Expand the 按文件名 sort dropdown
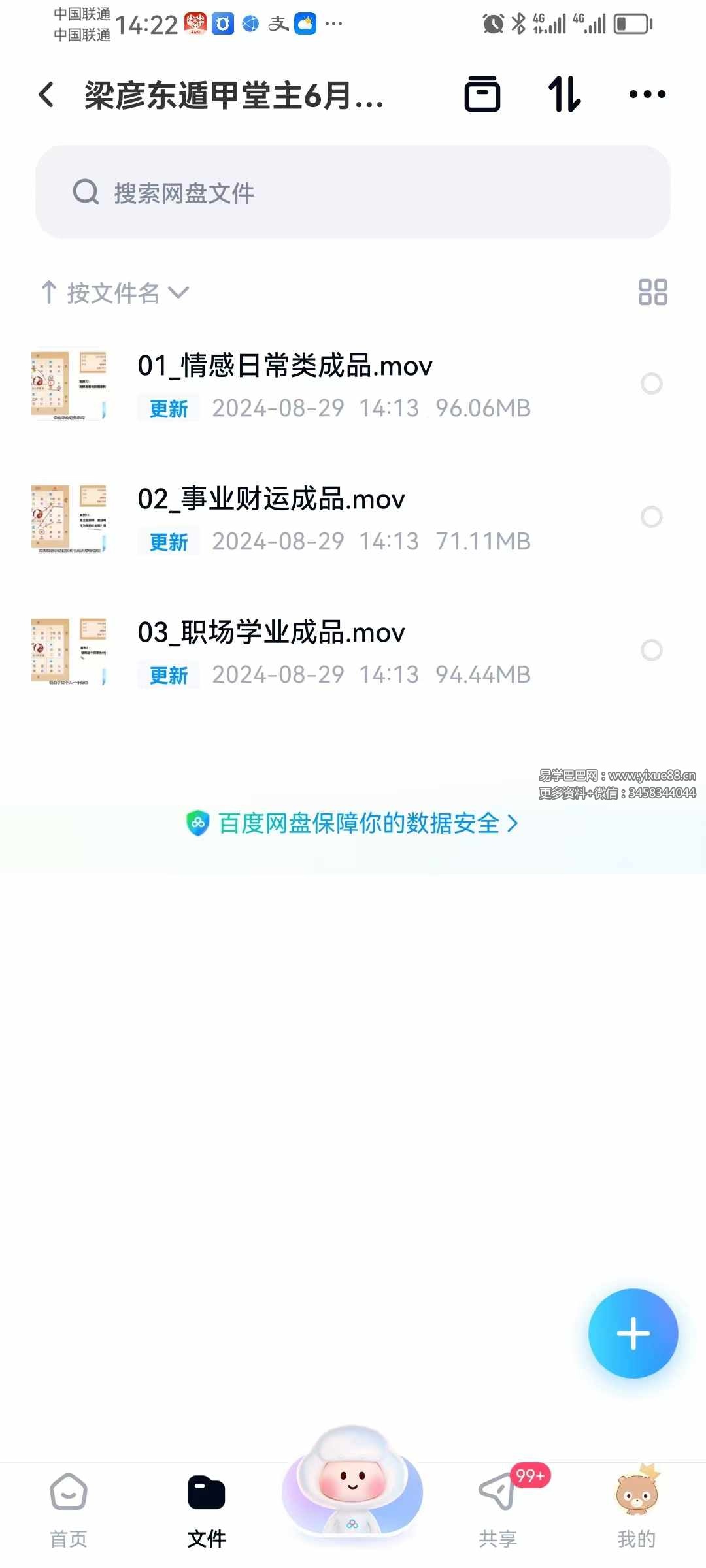This screenshot has width=706, height=1568. point(180,294)
